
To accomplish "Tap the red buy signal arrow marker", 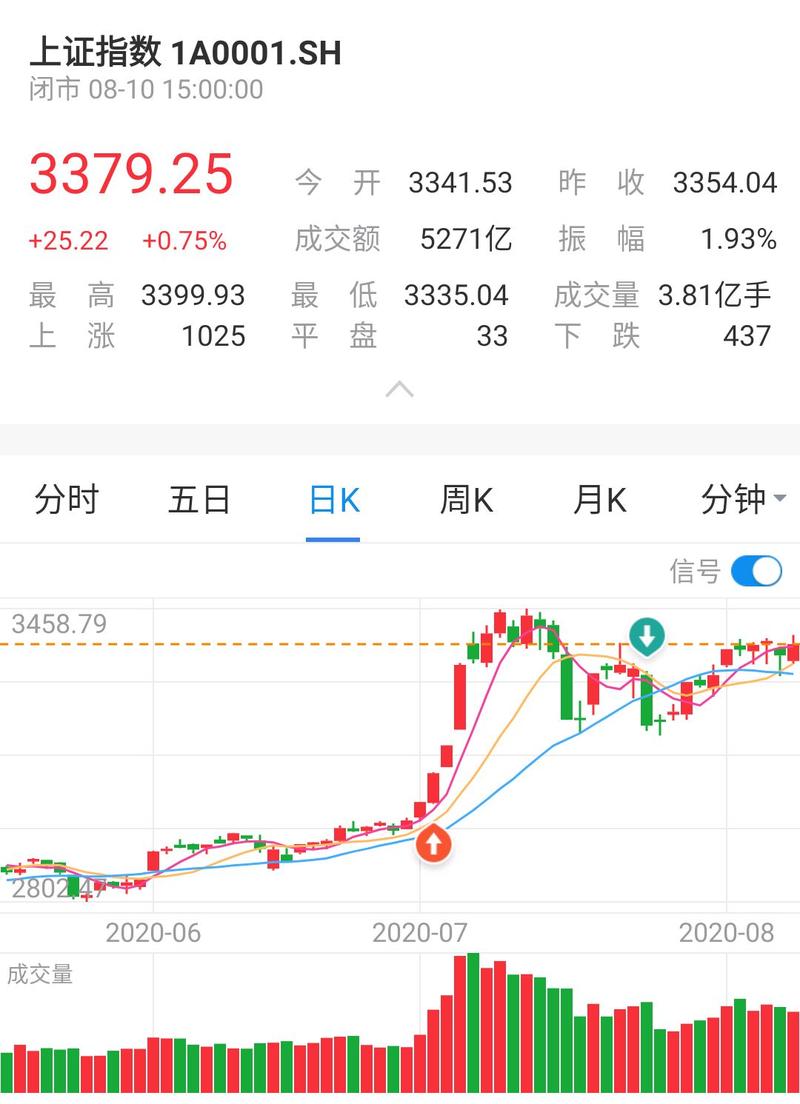I will [x=432, y=844].
